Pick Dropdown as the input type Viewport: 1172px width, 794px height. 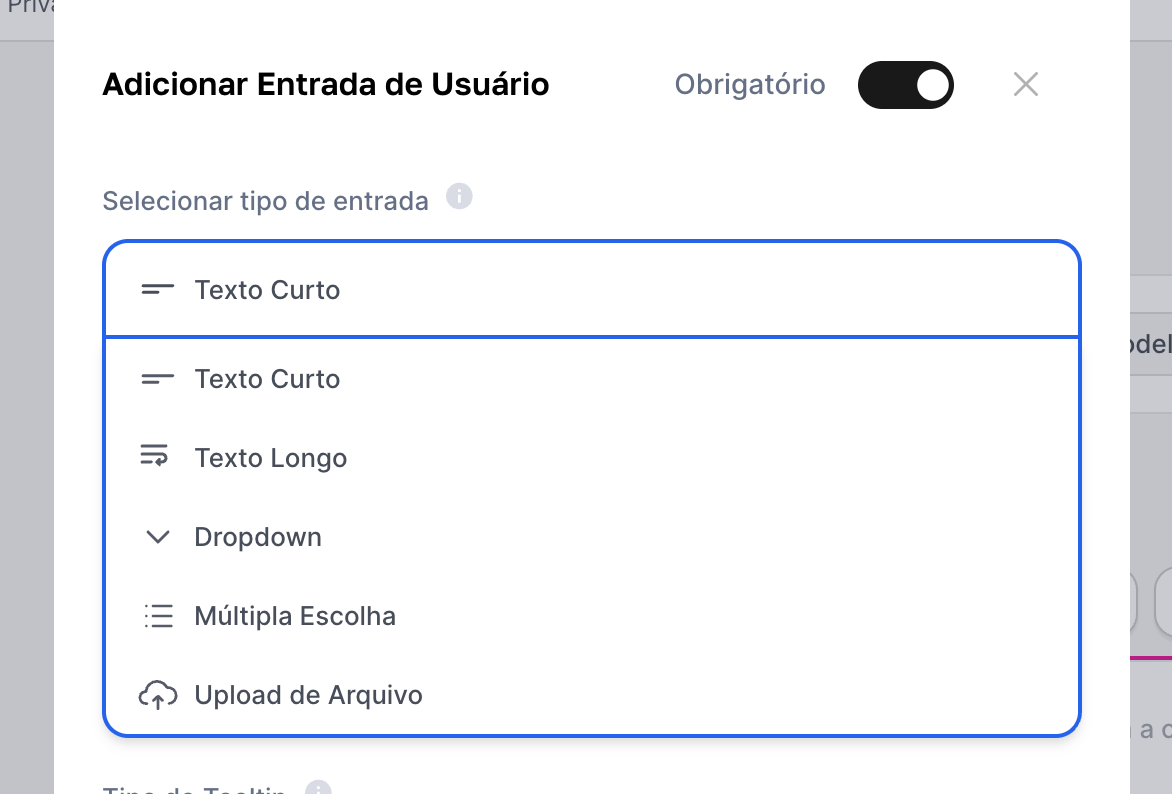pyautogui.click(x=258, y=537)
